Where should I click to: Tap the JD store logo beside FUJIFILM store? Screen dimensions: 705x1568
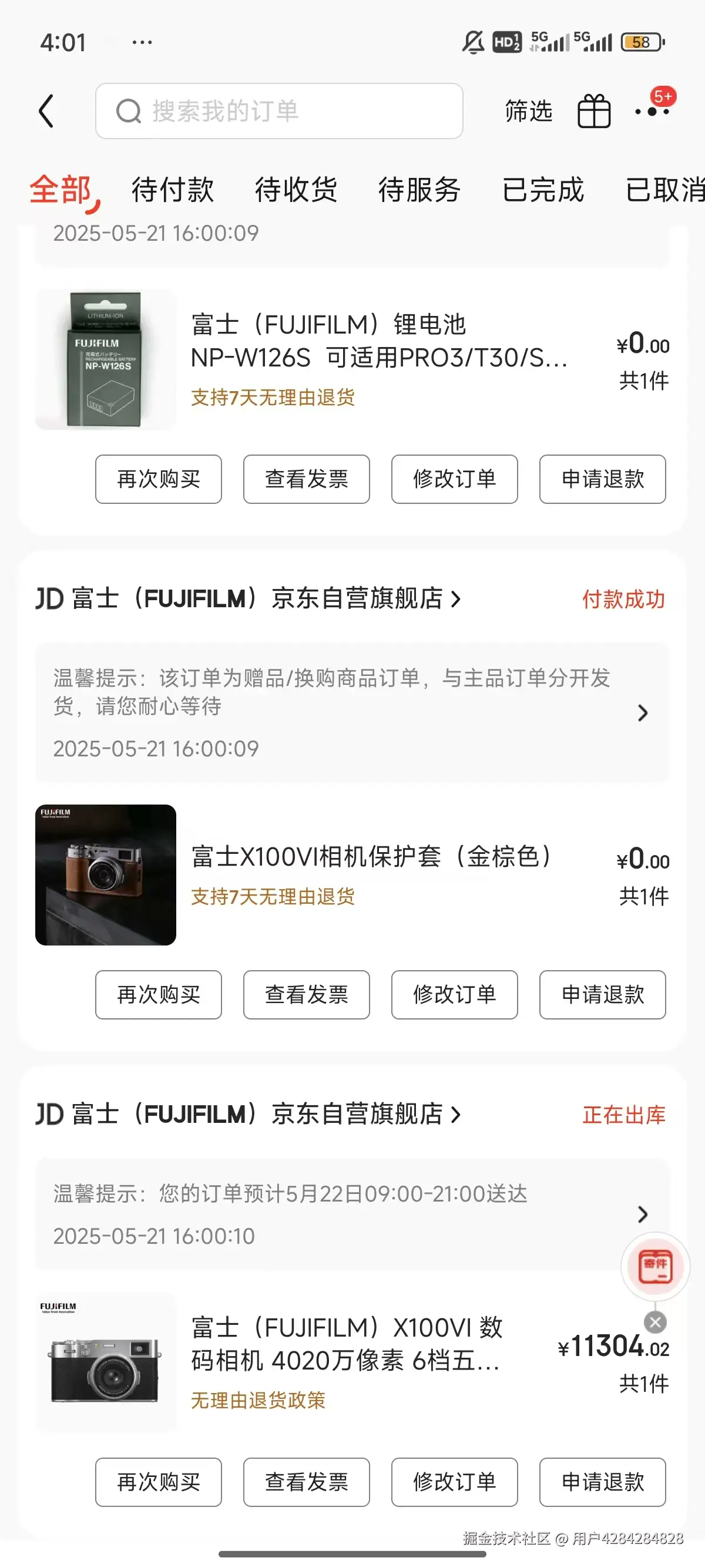click(49, 599)
